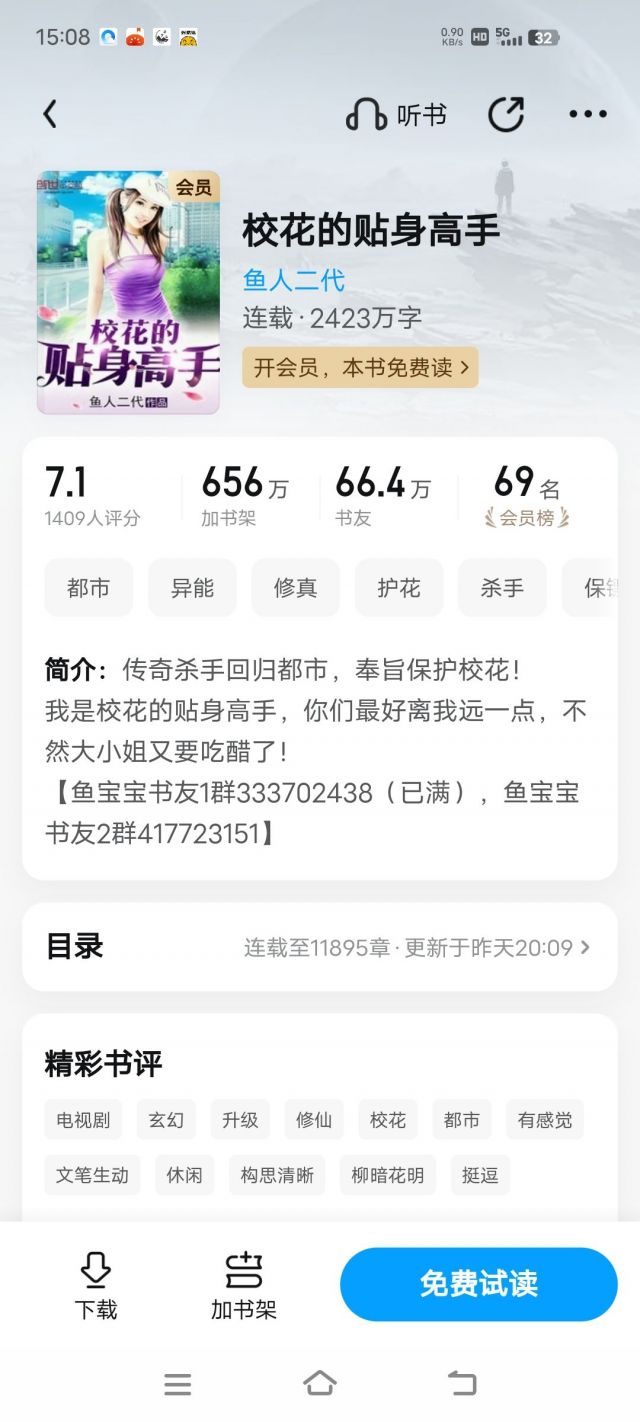View the 会员榜 ranking
Screen dimensions: 640x1422
[x=527, y=498]
